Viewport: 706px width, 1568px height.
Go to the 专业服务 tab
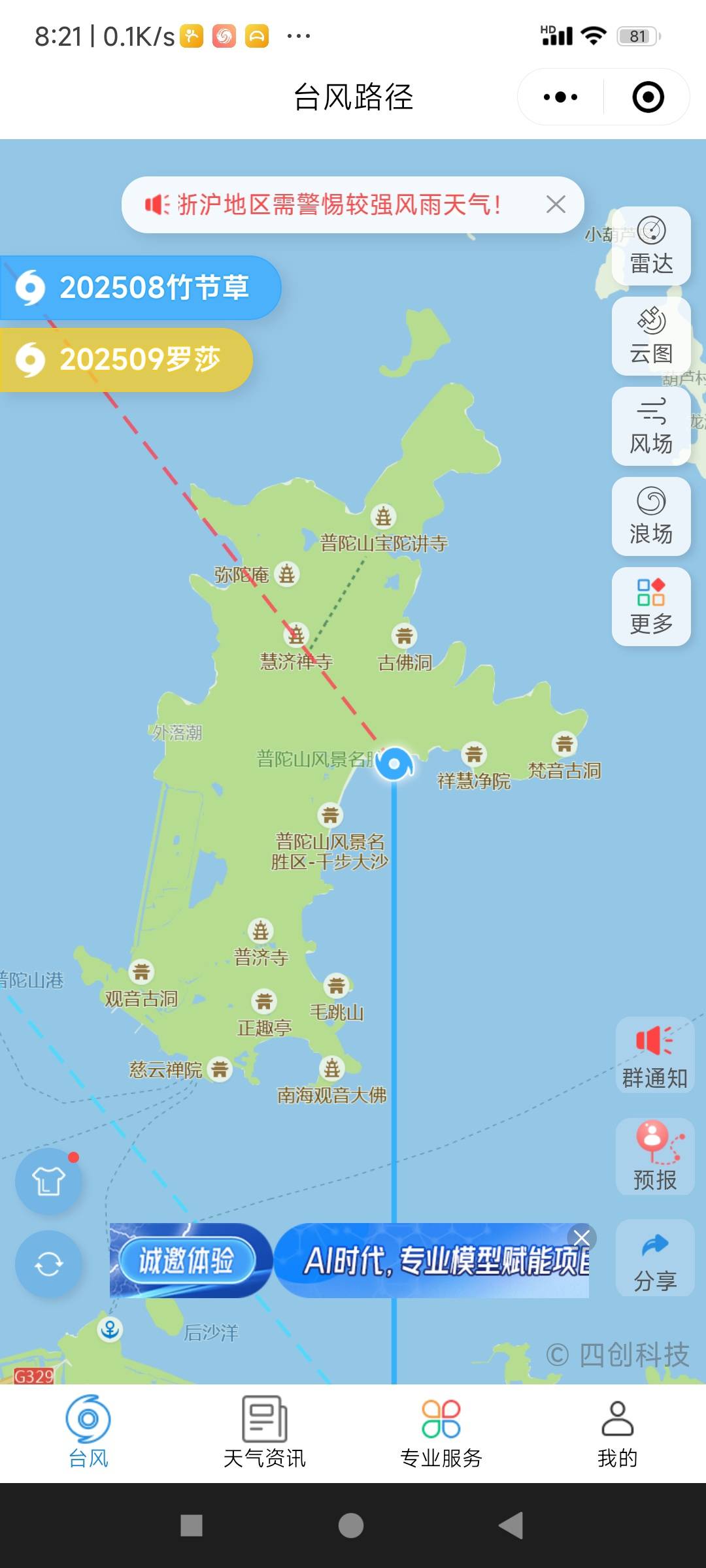(x=441, y=1432)
